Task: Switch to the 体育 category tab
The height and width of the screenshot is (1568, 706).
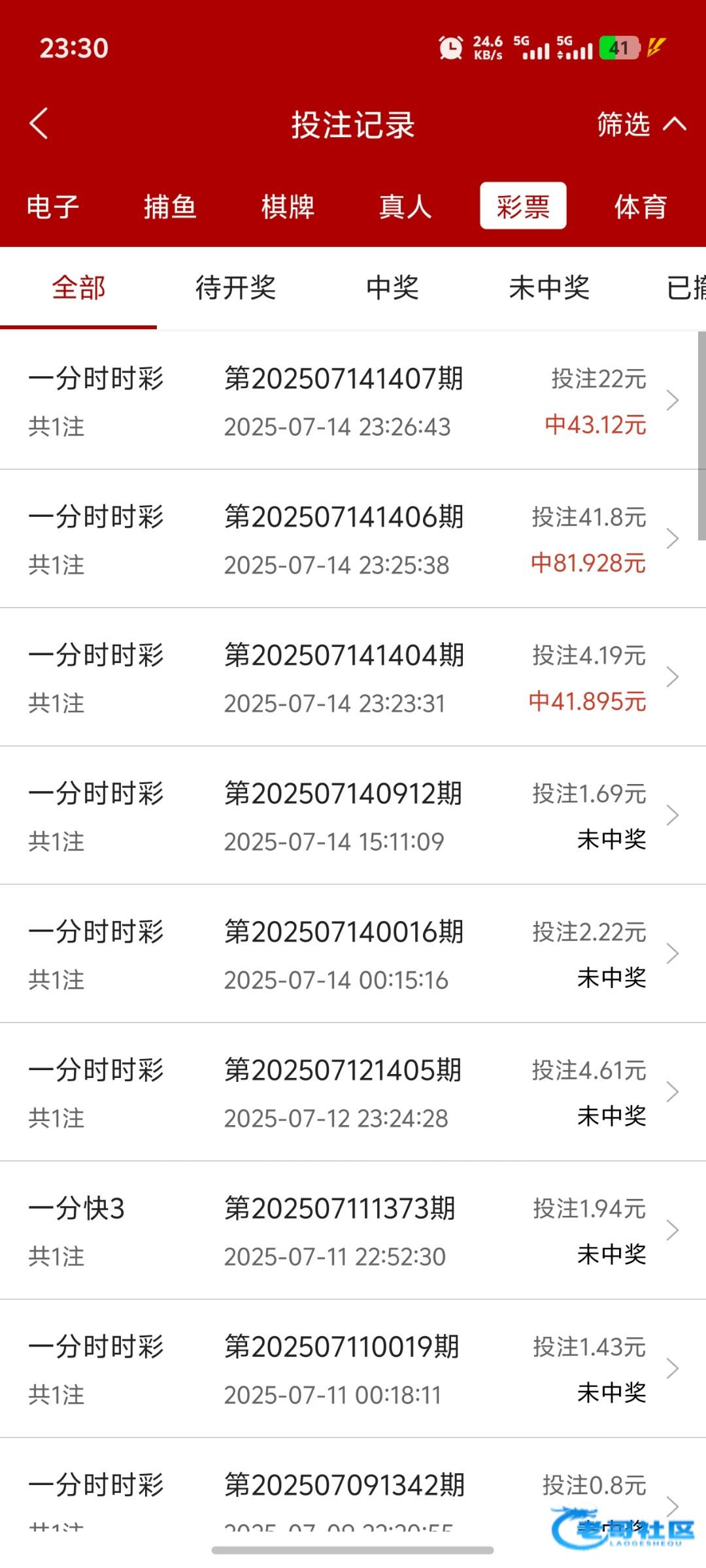Action: [x=641, y=206]
